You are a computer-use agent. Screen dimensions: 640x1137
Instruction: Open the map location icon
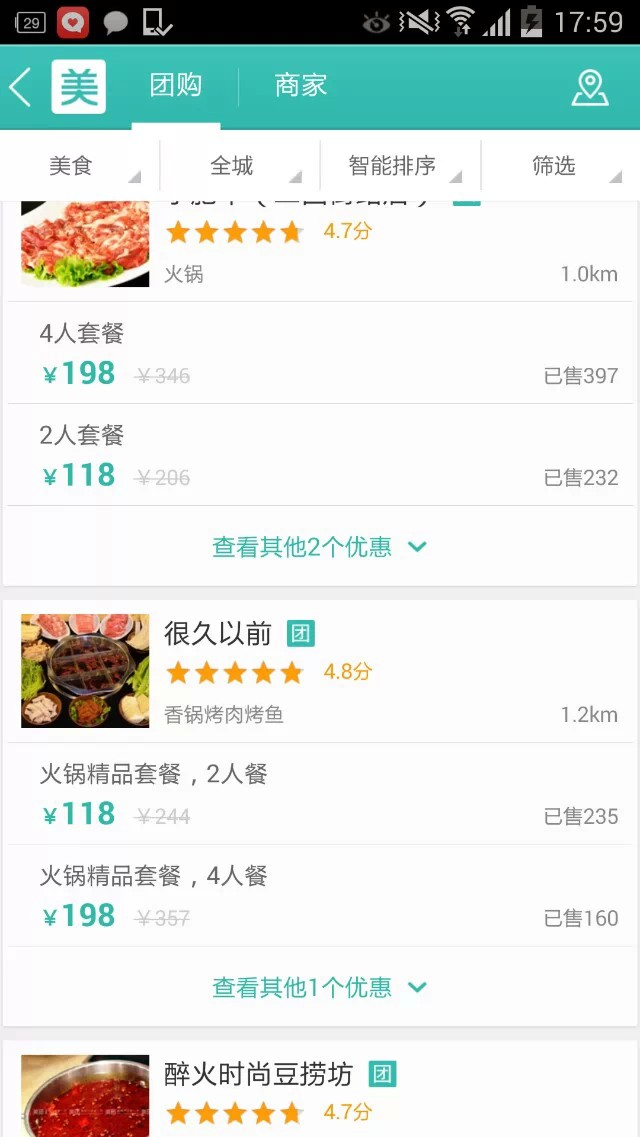[590, 87]
